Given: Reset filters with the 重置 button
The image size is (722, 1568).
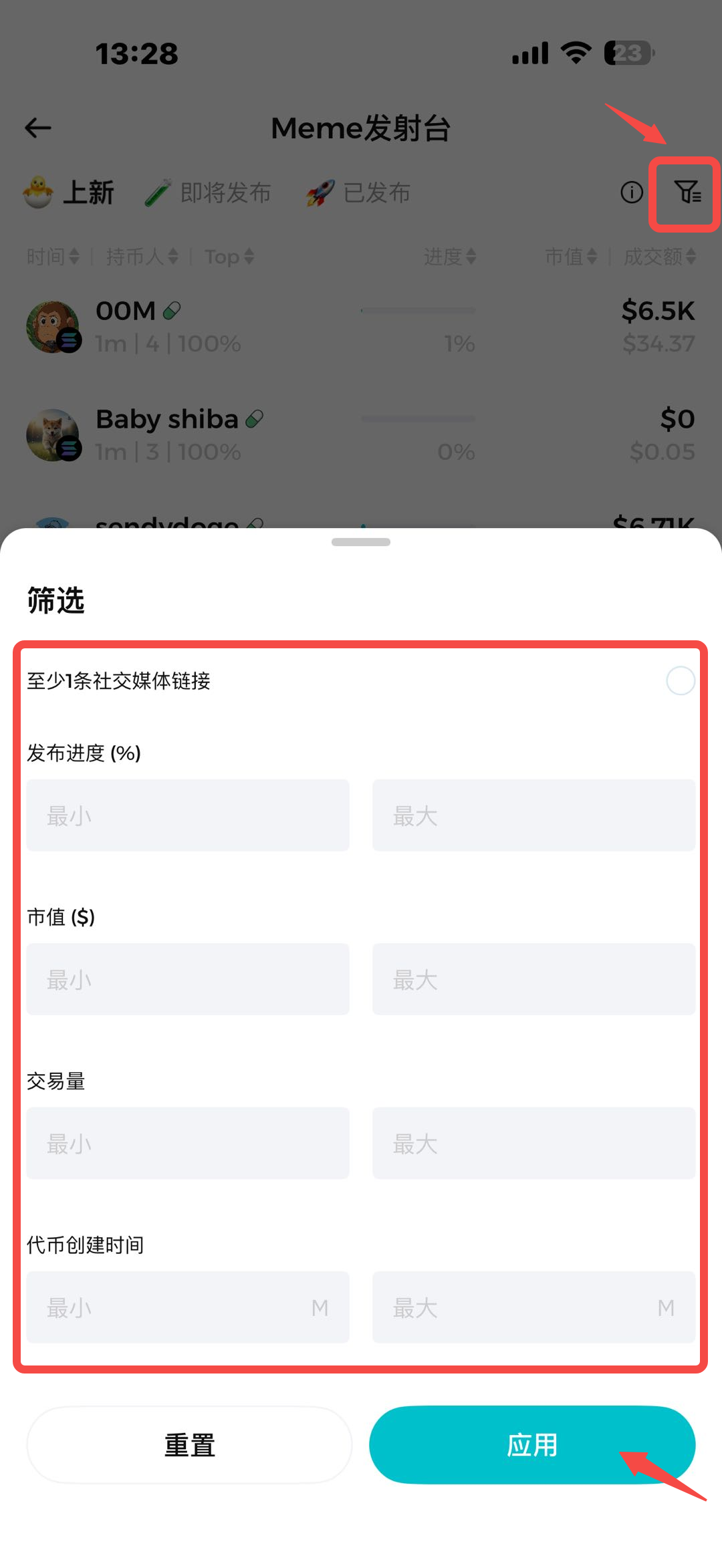Looking at the screenshot, I should coord(189,1445).
